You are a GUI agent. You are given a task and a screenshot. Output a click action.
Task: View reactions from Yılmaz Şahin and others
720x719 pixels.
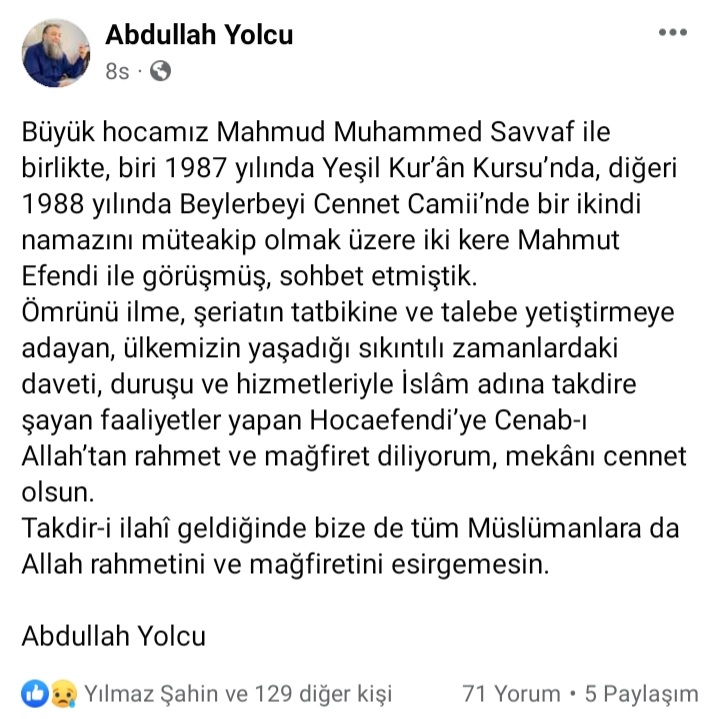coord(238,693)
